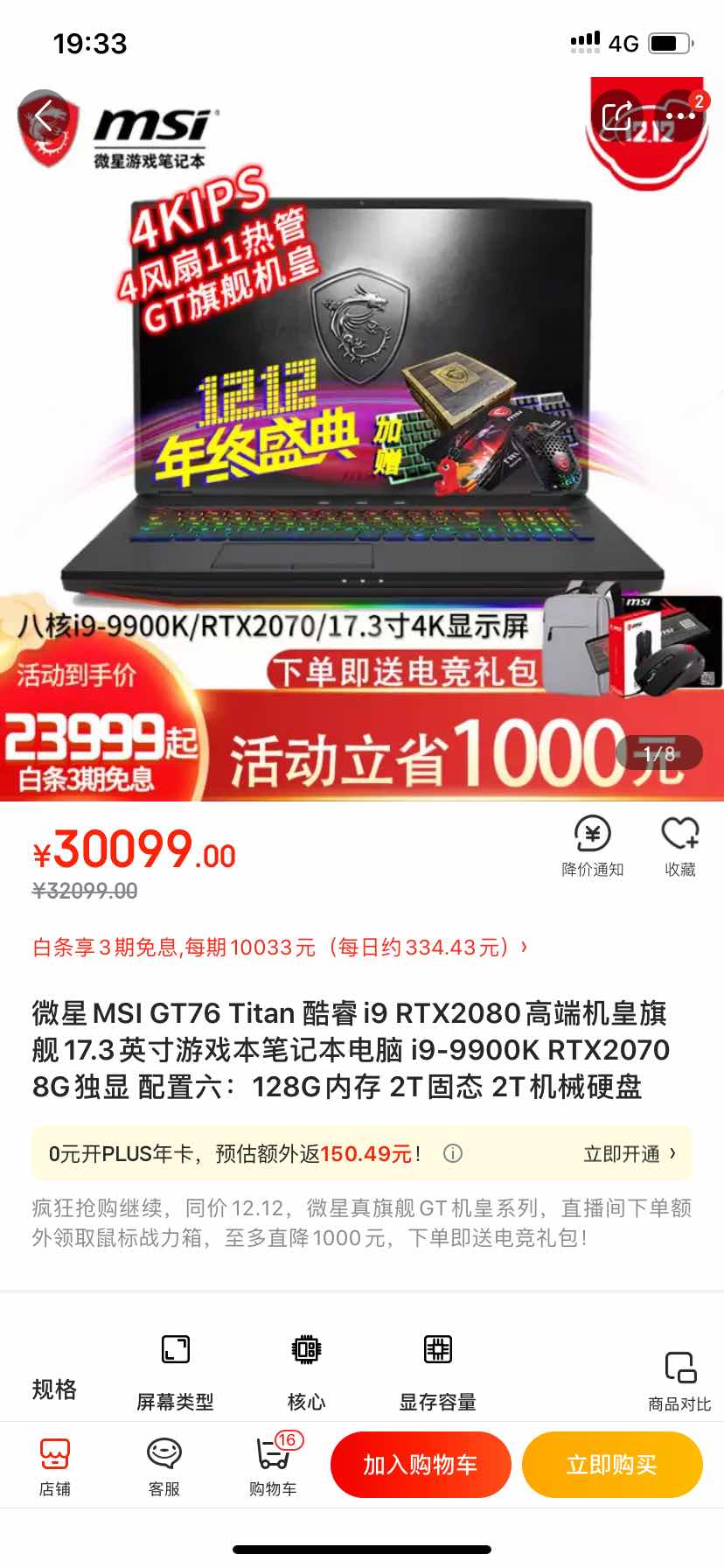The image size is (724, 1568).
Task: Show info about the PLUS rebate
Action: pos(453,1154)
